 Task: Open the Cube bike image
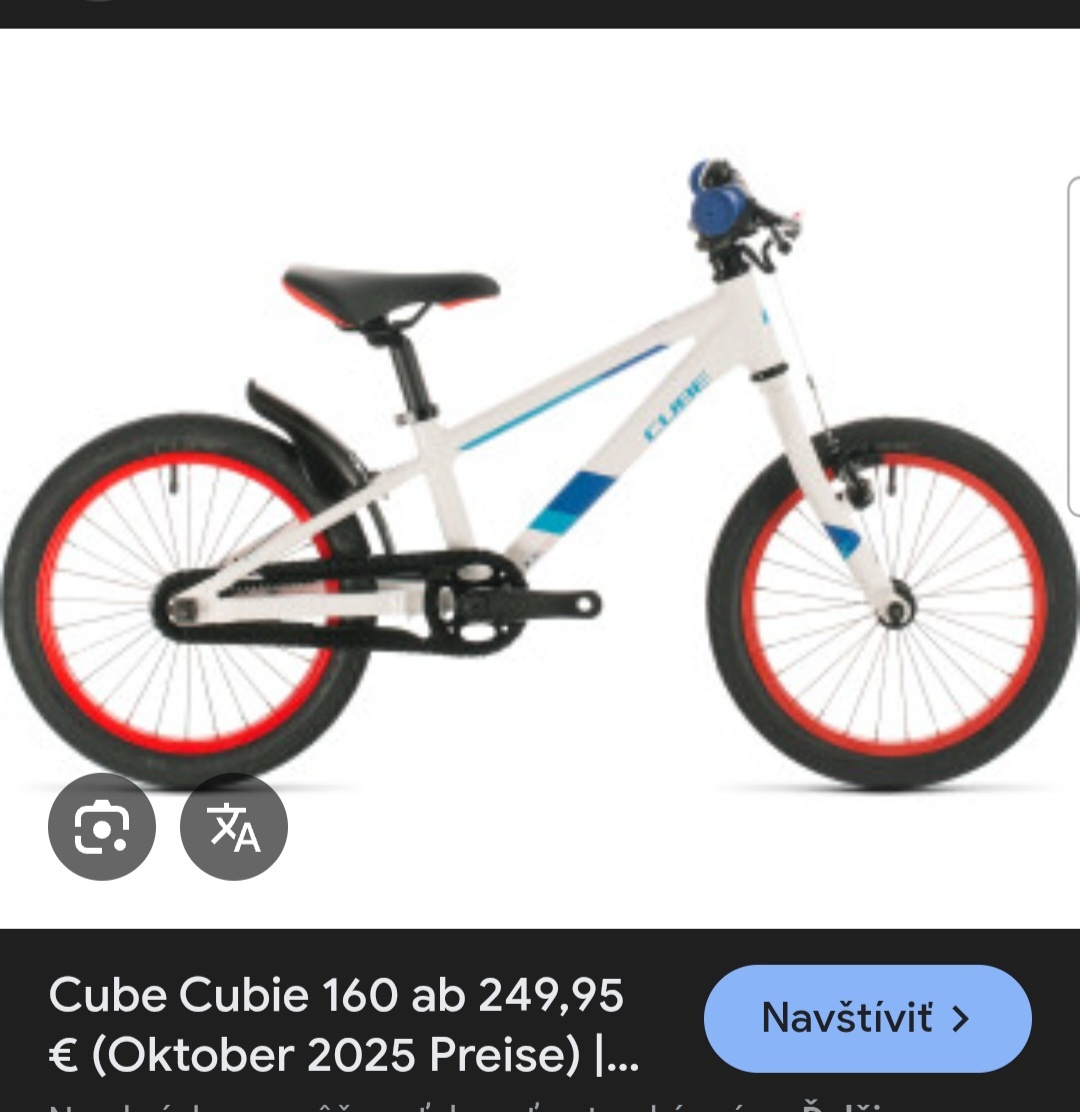click(x=540, y=480)
